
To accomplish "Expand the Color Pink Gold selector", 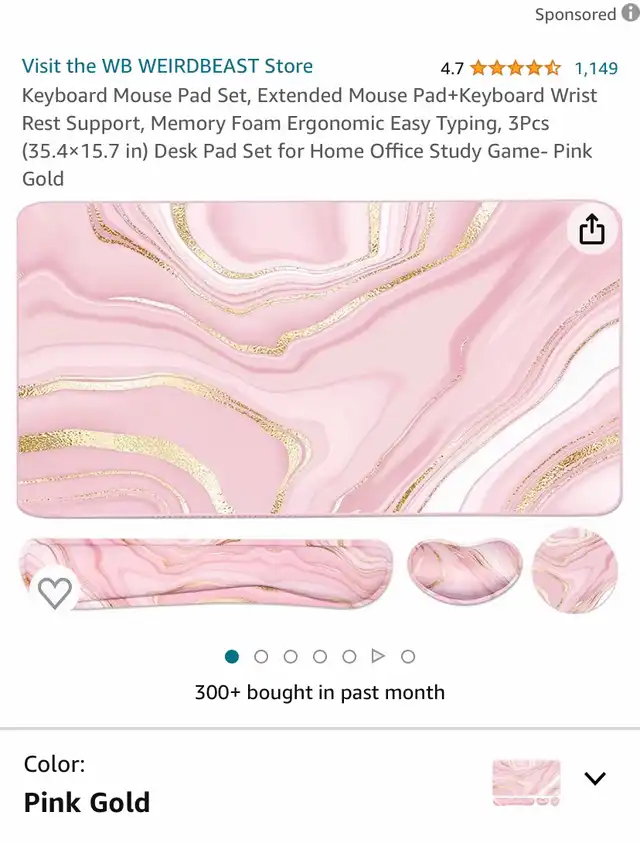I will pos(595,779).
